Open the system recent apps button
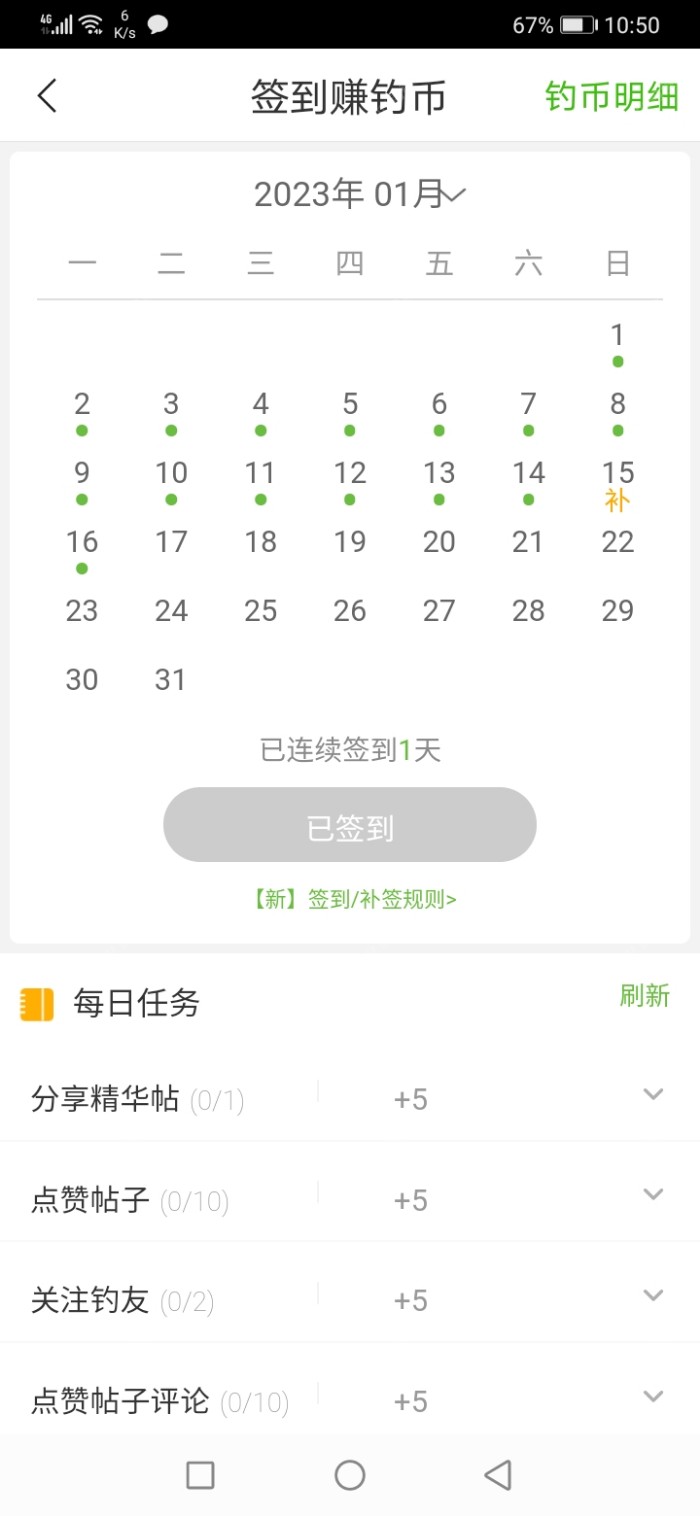The width and height of the screenshot is (700, 1516). [201, 1475]
